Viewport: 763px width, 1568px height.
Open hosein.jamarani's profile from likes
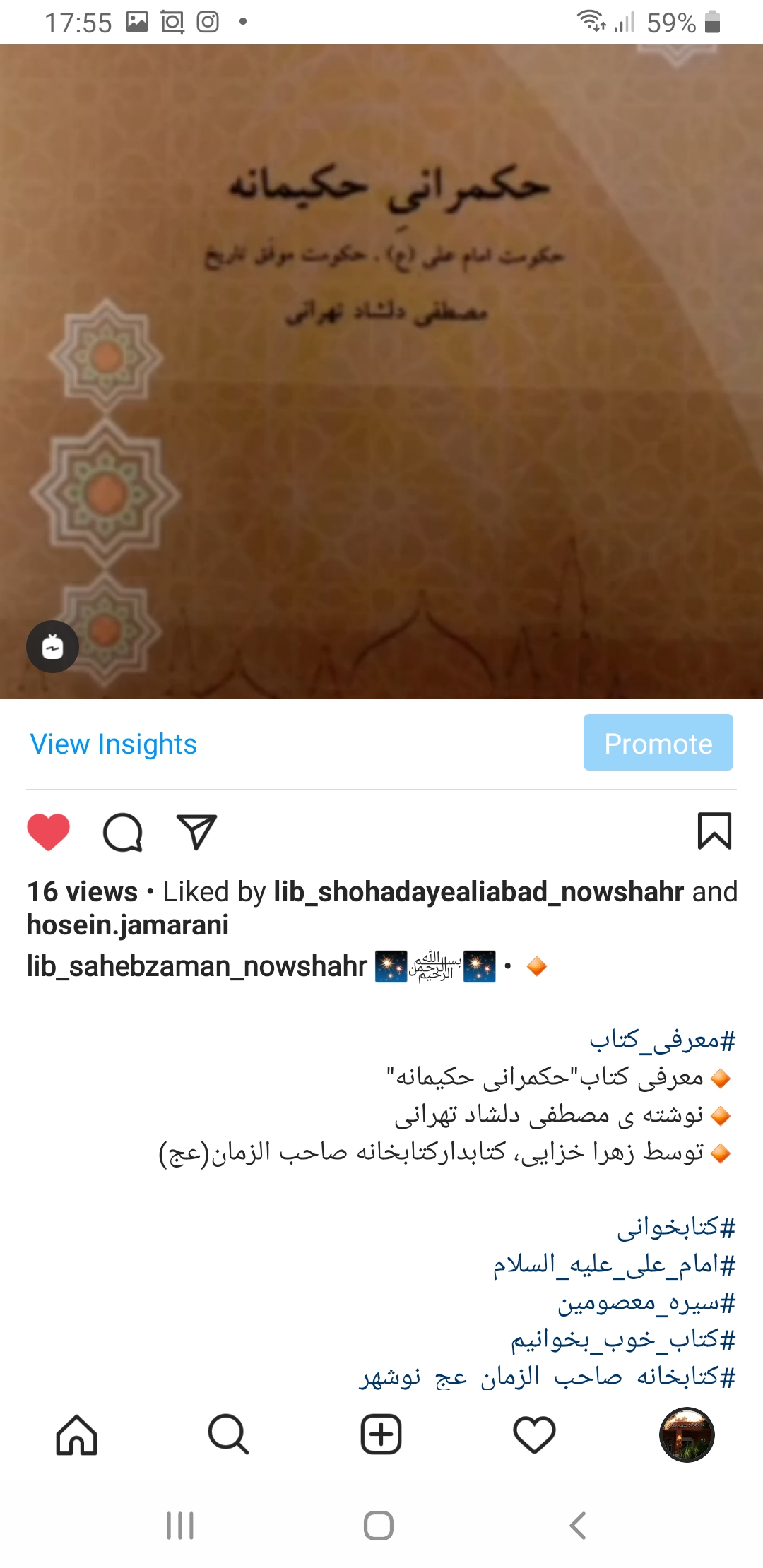click(x=128, y=925)
